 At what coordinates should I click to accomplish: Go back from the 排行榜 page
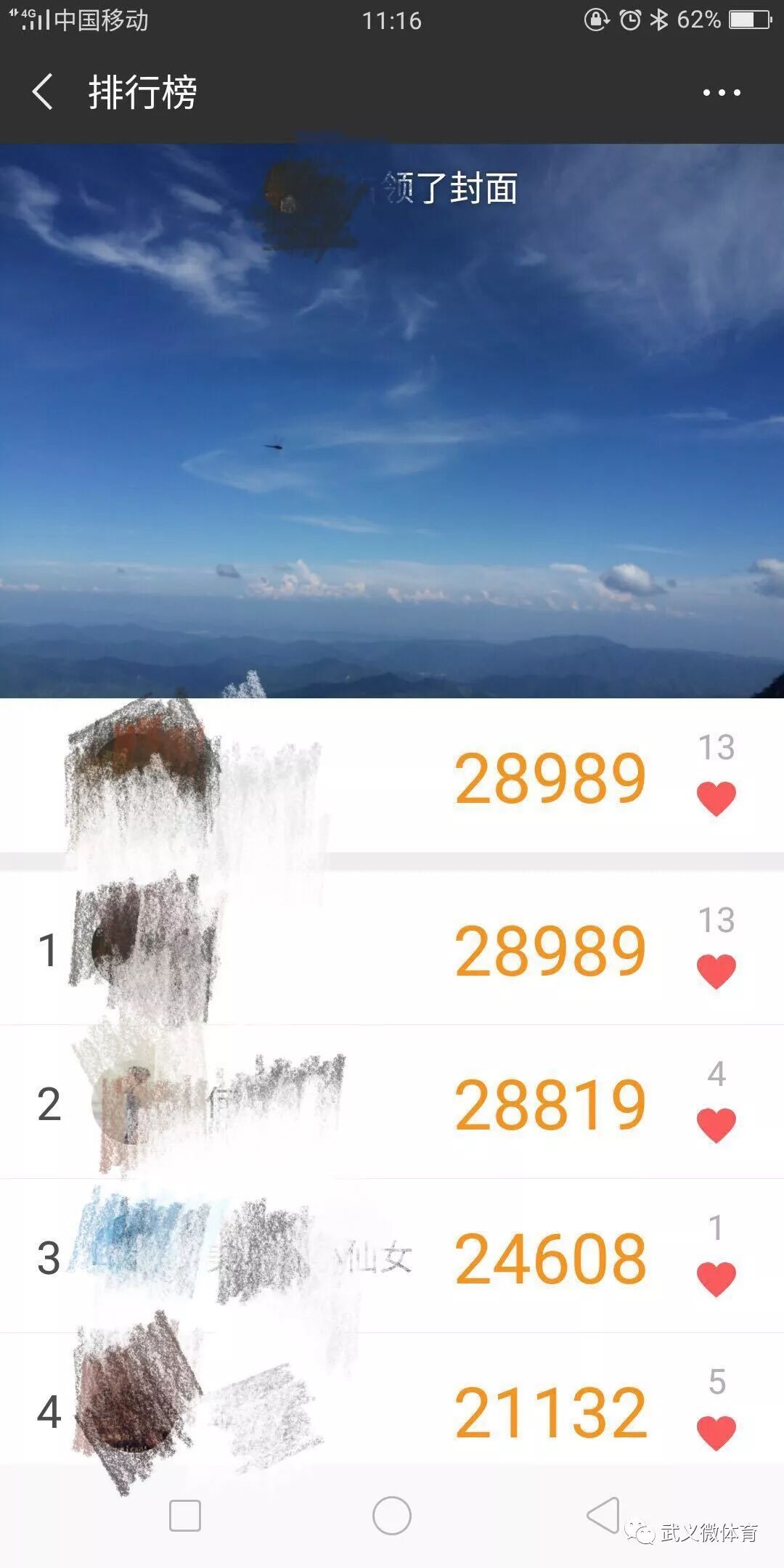44,92
